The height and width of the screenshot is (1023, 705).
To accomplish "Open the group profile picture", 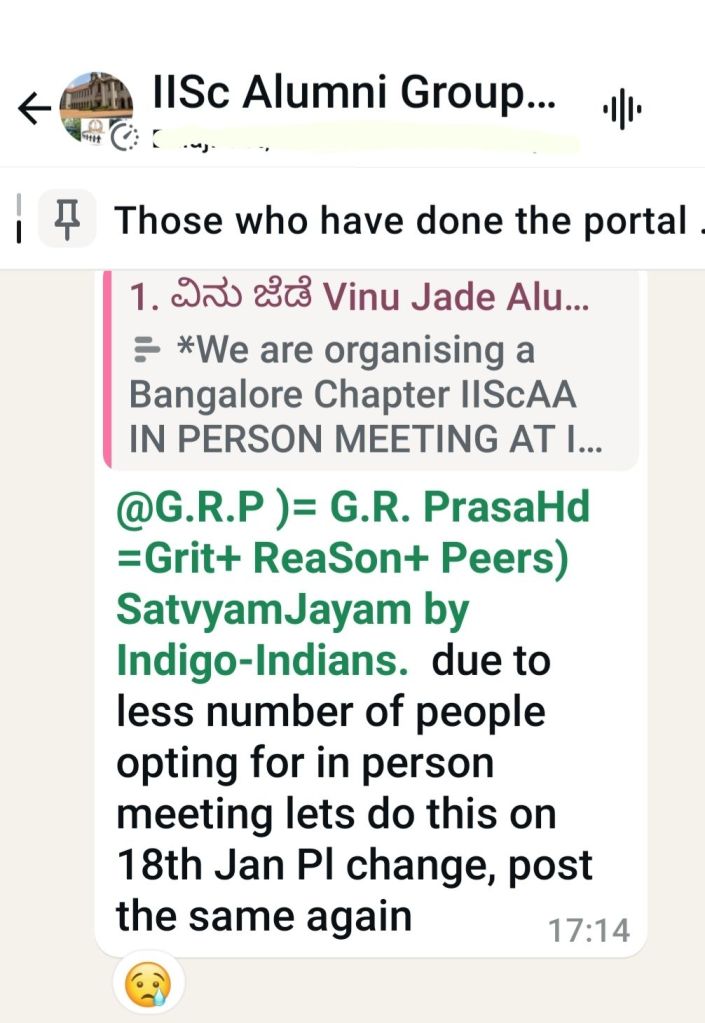I will [96, 108].
